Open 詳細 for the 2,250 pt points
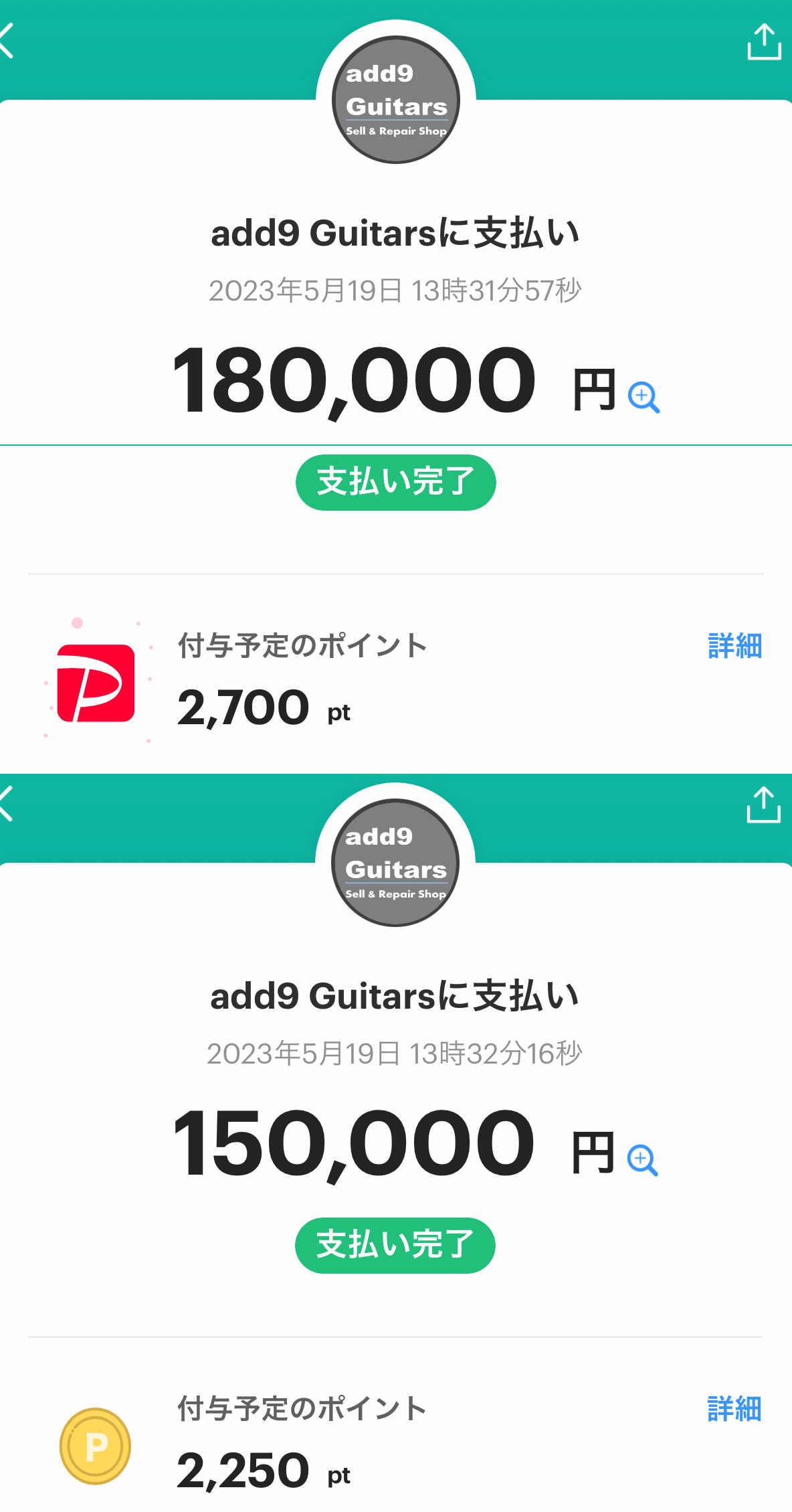 coord(734,1409)
